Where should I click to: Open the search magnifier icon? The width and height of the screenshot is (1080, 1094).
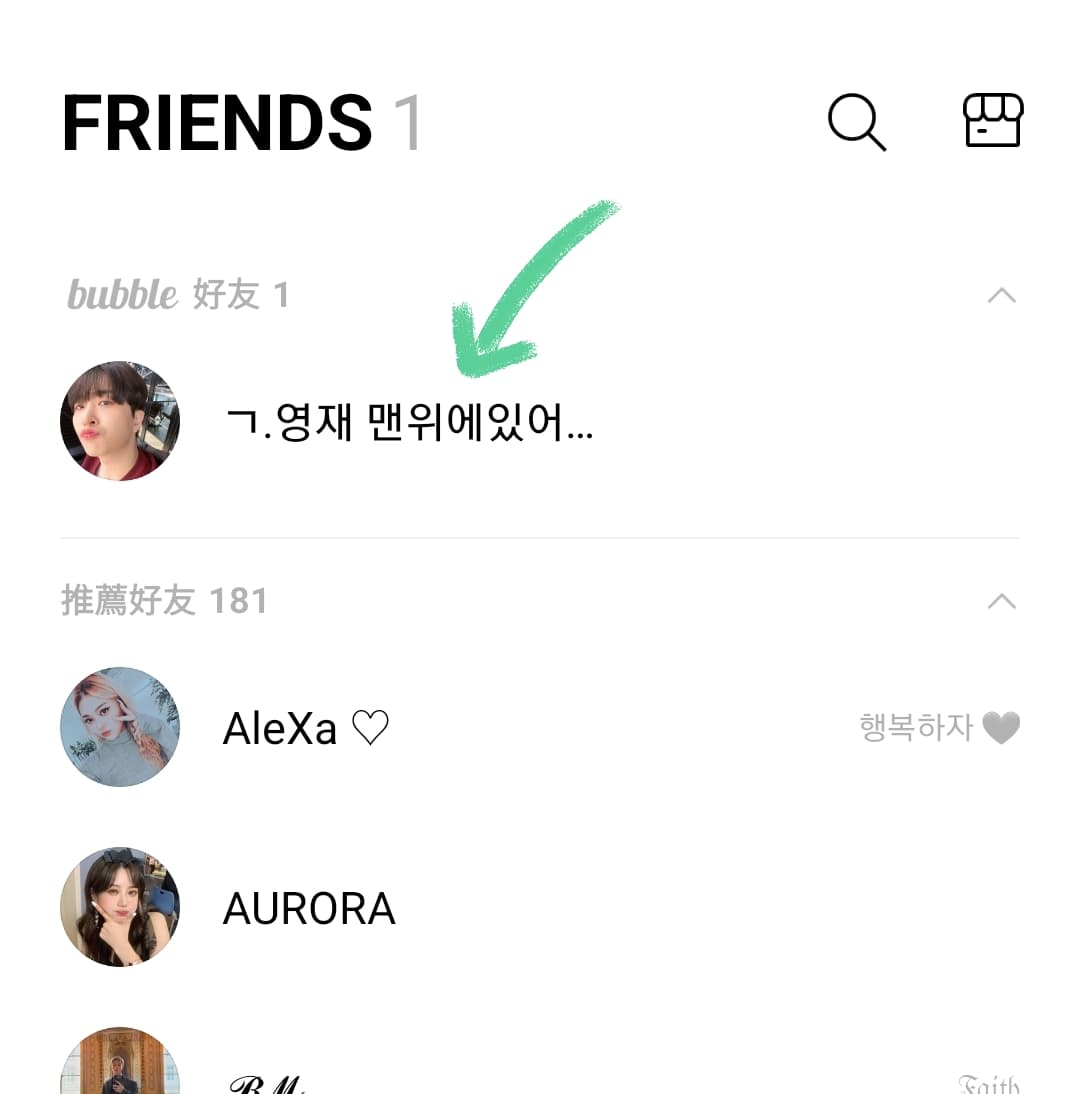tap(857, 123)
